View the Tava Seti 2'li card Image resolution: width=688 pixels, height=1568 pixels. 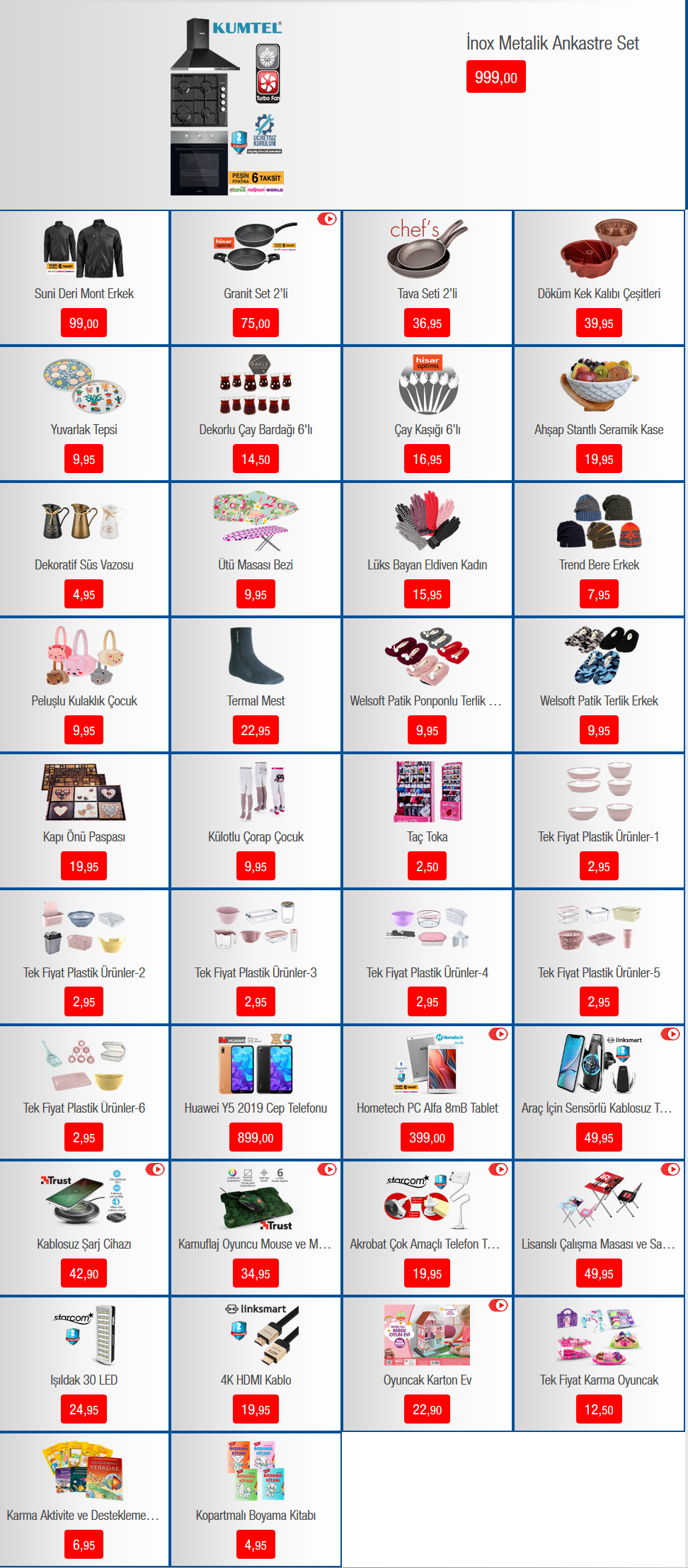coord(427,278)
